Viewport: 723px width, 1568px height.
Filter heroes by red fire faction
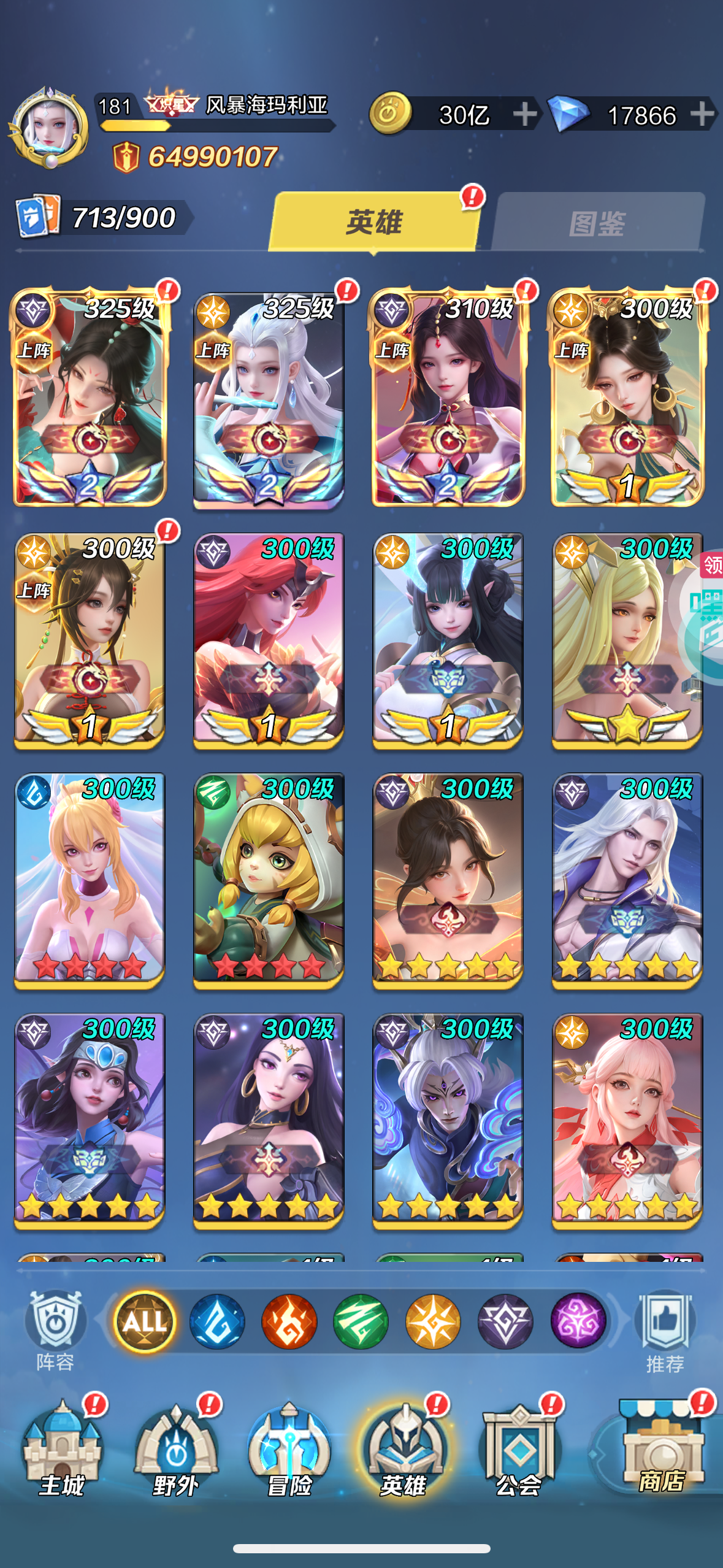[289, 1321]
